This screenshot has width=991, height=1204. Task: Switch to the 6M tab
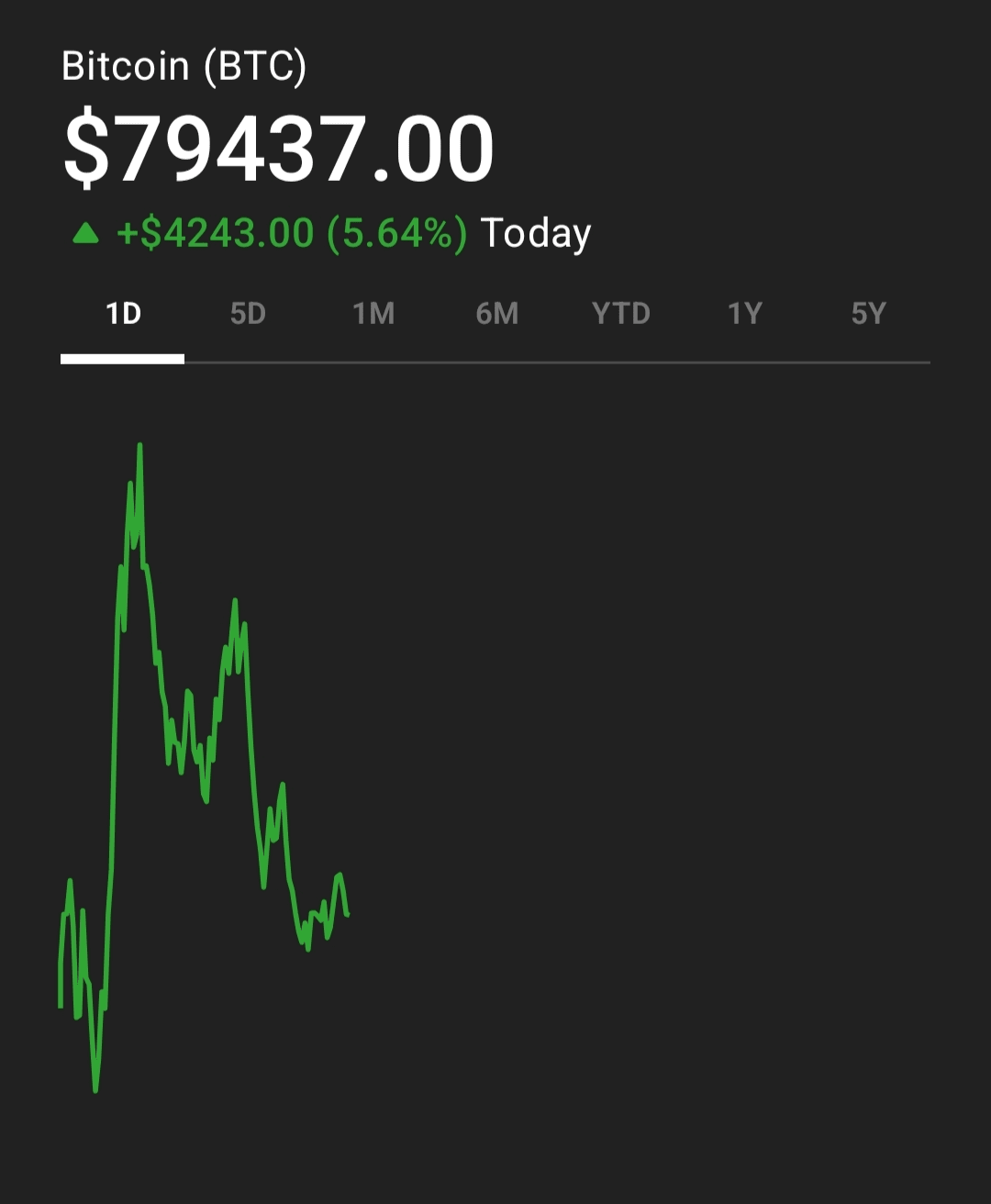coord(497,315)
